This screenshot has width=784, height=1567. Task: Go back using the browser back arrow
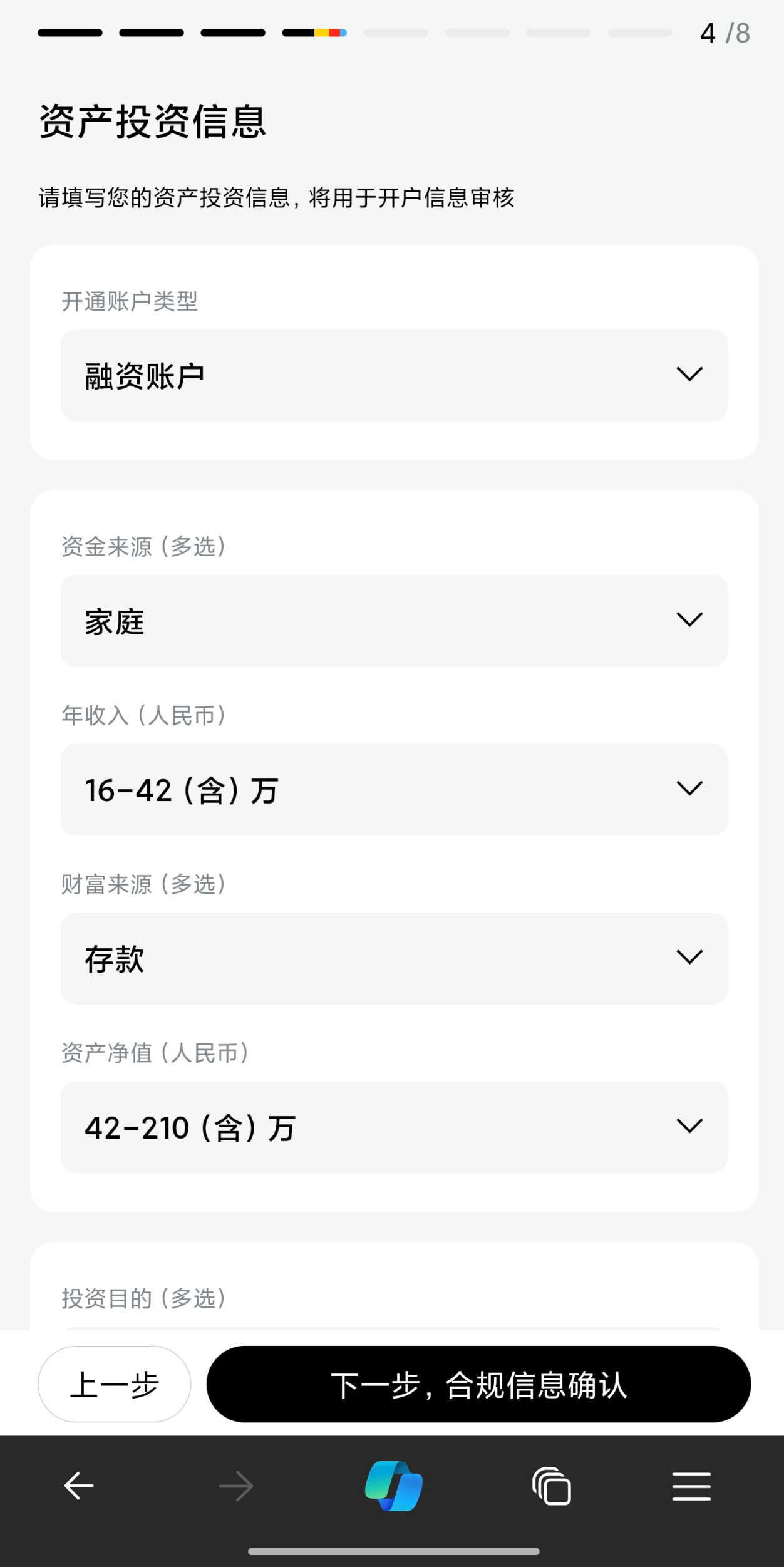pos(79,1486)
